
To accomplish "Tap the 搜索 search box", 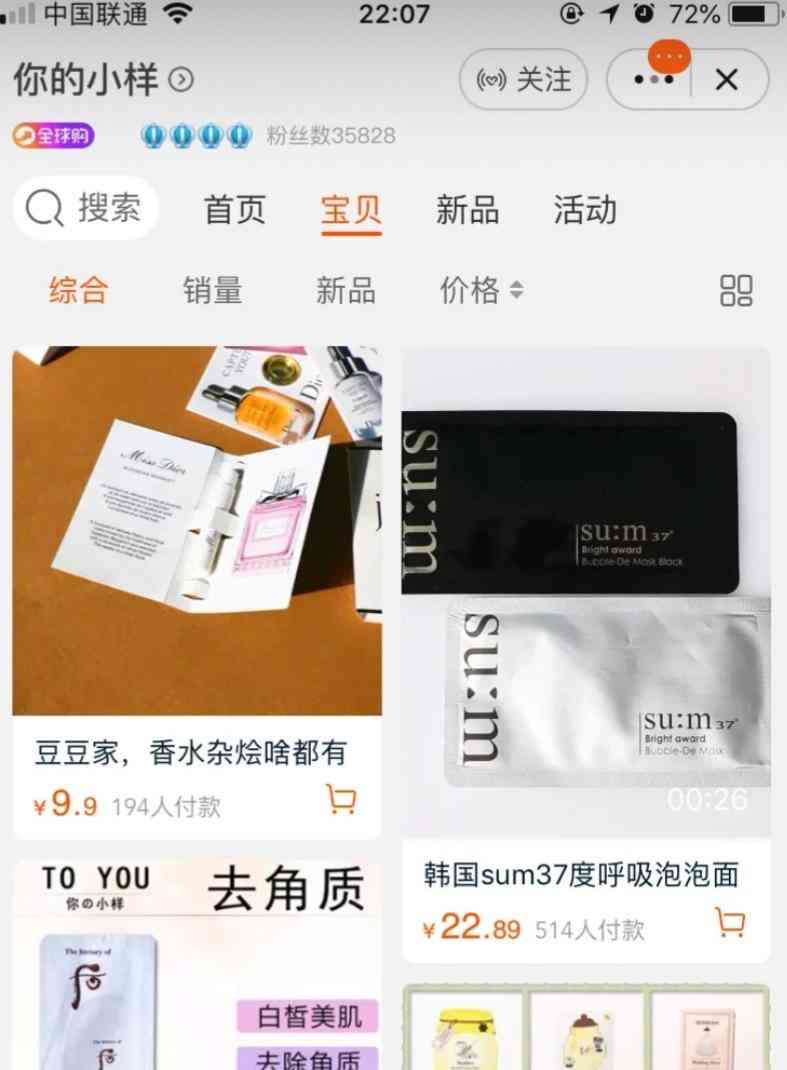I will [x=86, y=209].
